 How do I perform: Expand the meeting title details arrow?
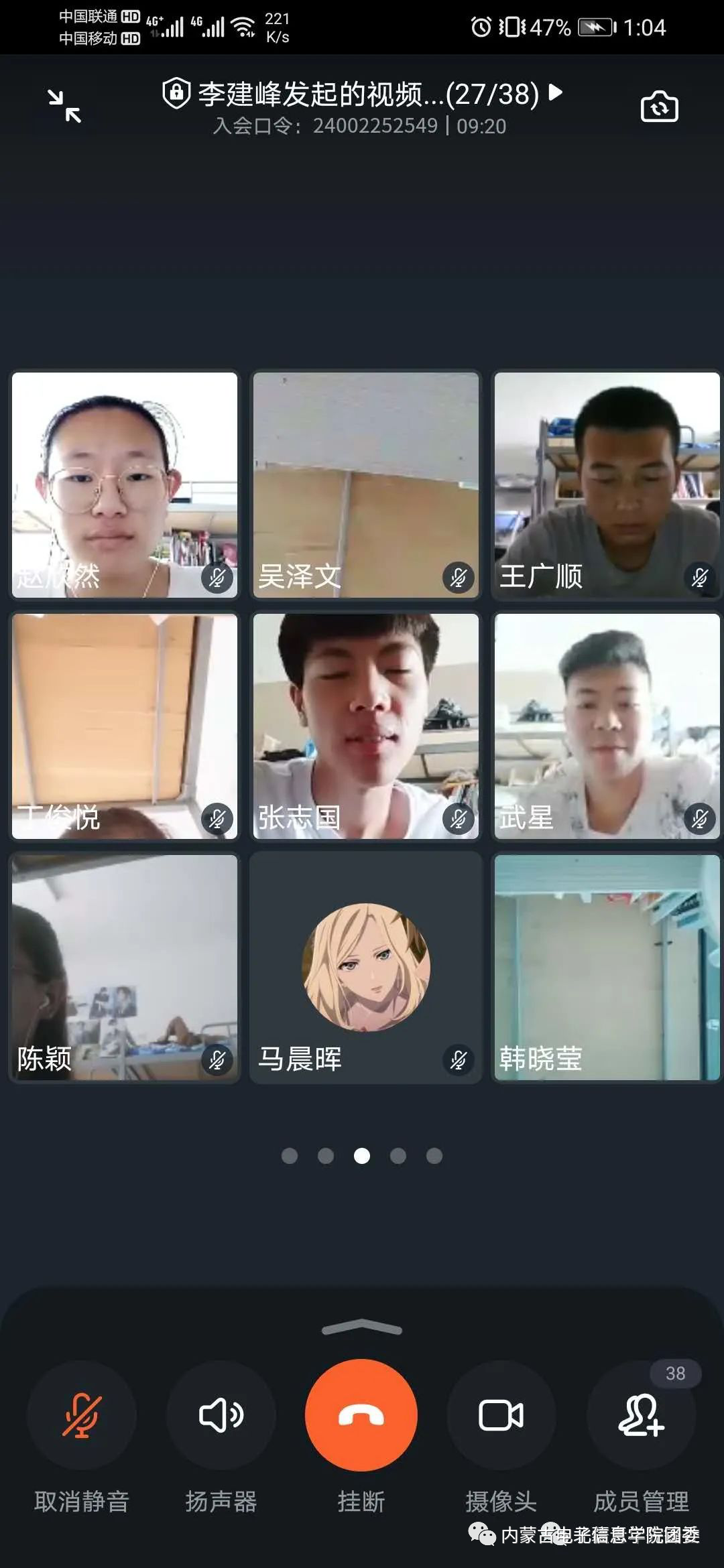555,92
